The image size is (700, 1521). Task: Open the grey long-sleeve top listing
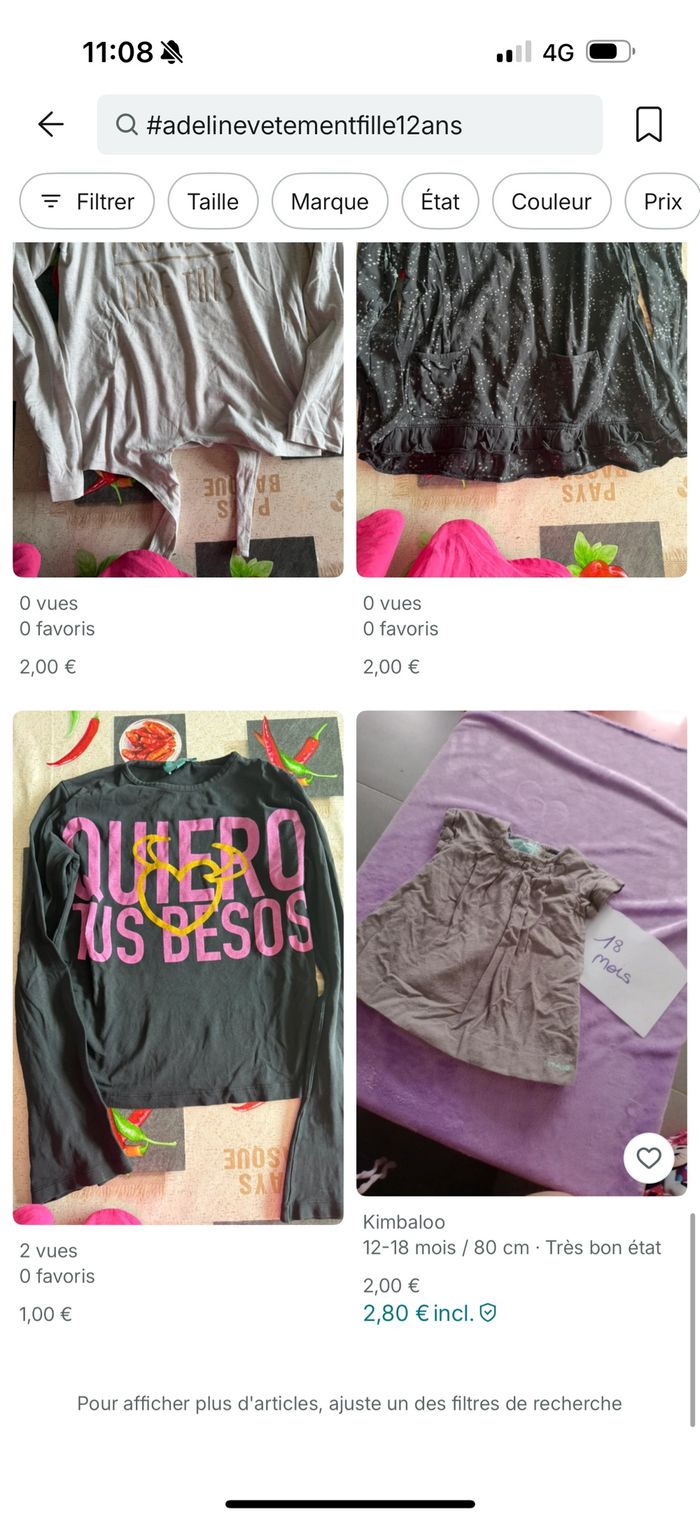point(178,410)
